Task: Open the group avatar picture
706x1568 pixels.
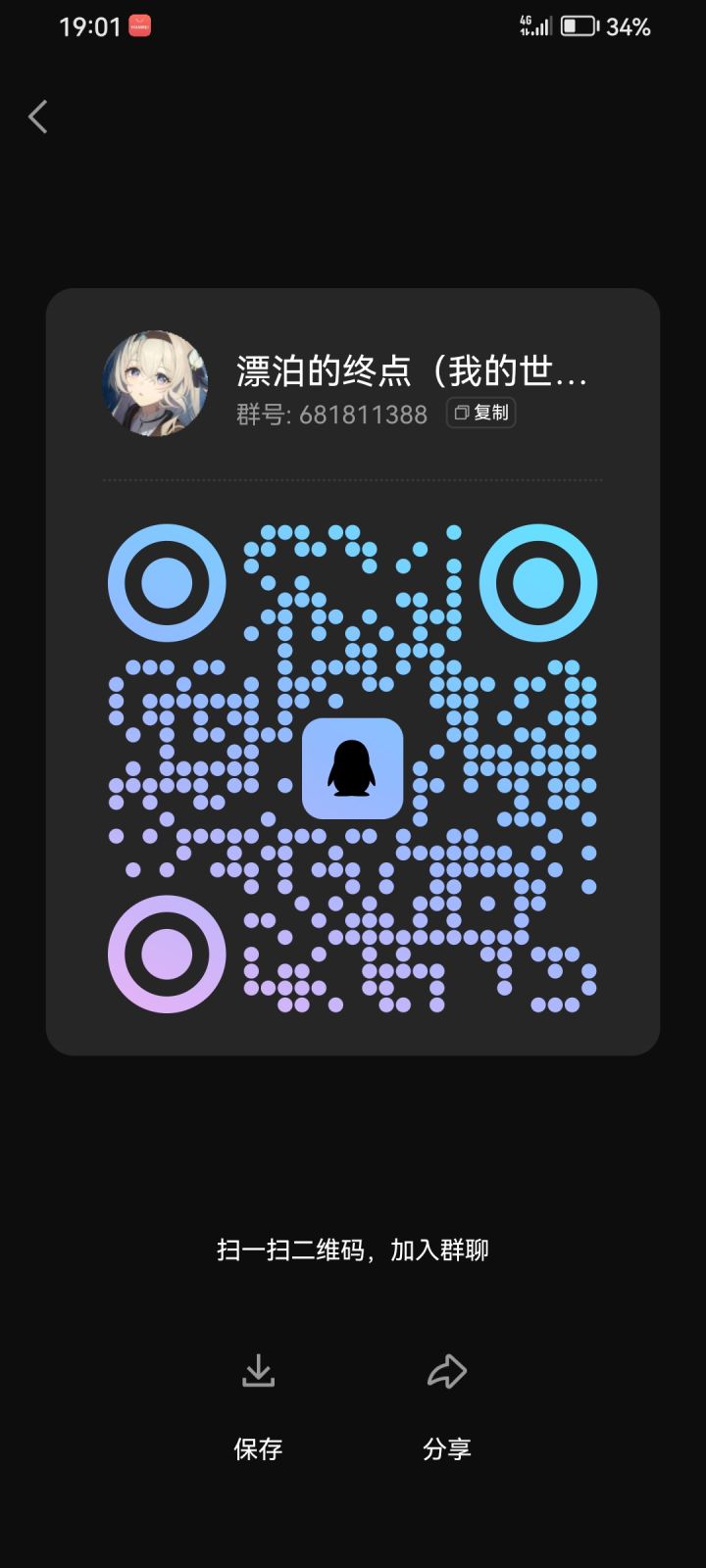Action: [154, 382]
